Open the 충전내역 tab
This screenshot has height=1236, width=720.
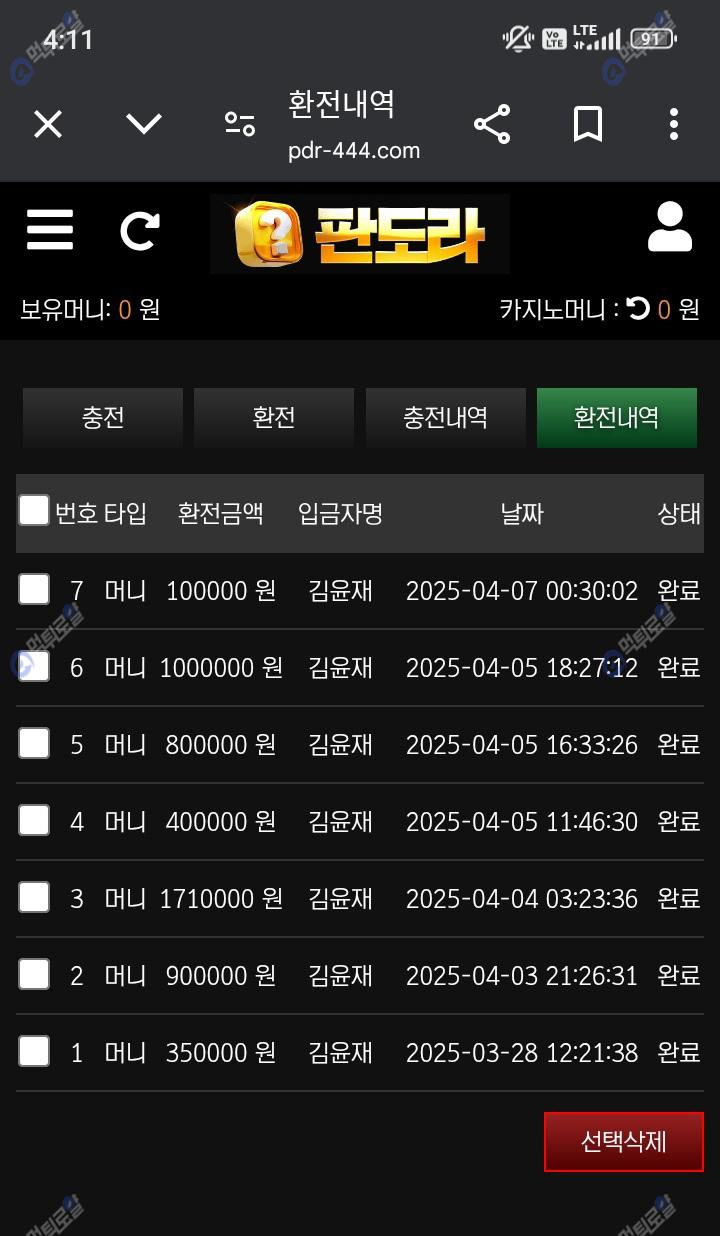pos(445,418)
